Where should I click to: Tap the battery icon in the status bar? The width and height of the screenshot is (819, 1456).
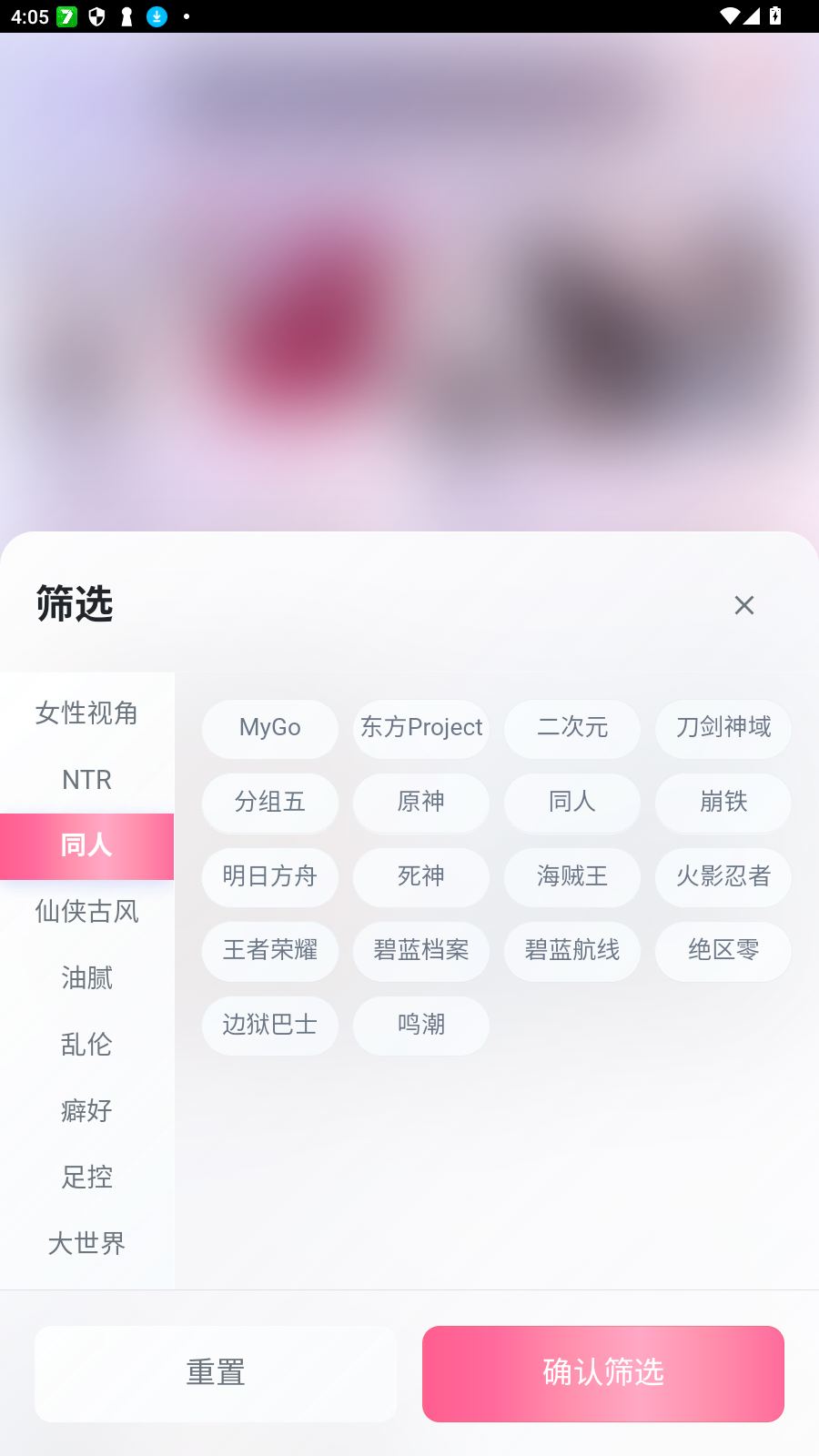click(x=774, y=15)
